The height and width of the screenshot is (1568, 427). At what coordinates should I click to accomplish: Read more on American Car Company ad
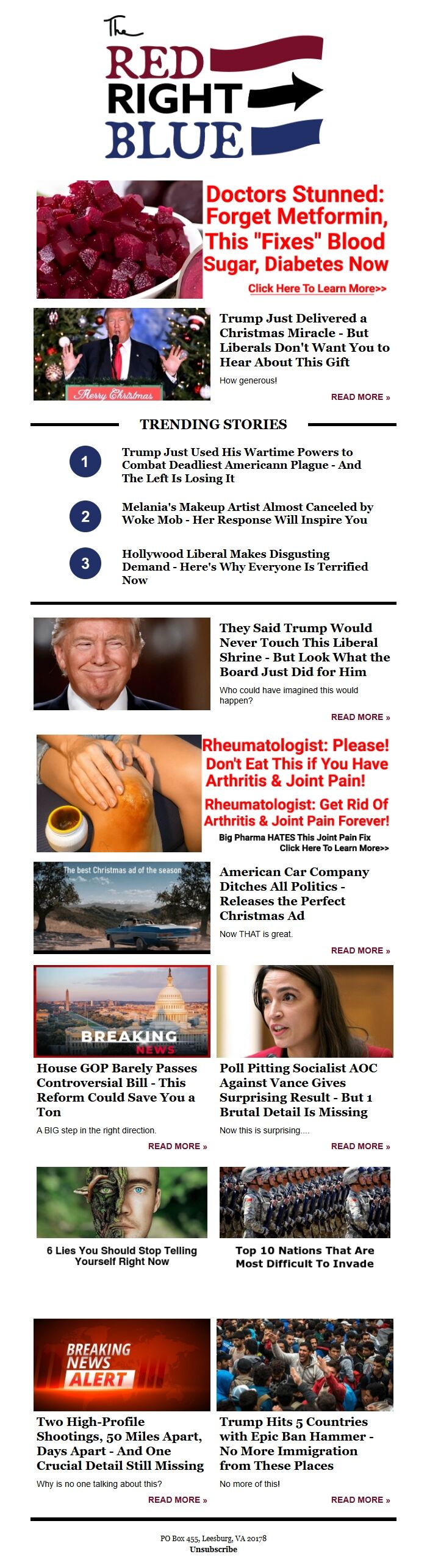coord(360,950)
